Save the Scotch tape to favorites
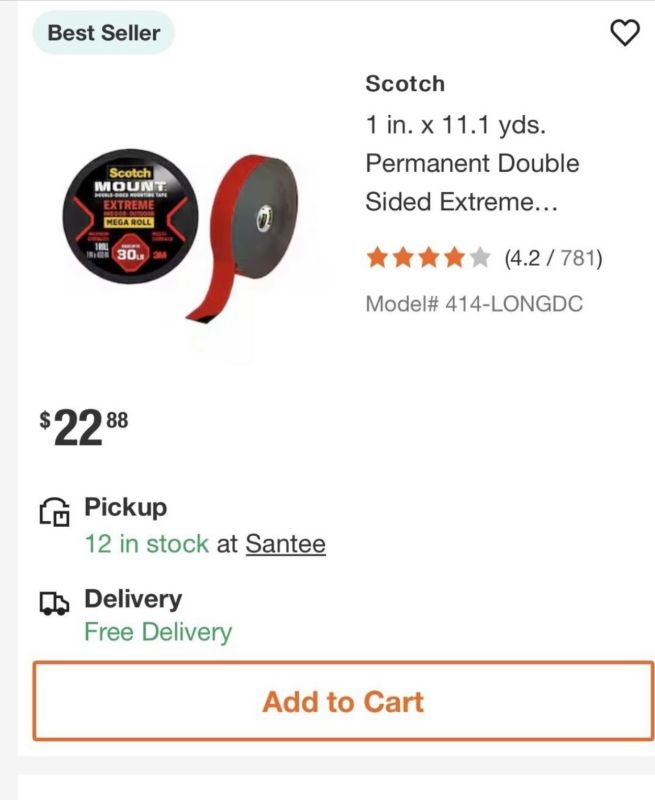 [624, 33]
